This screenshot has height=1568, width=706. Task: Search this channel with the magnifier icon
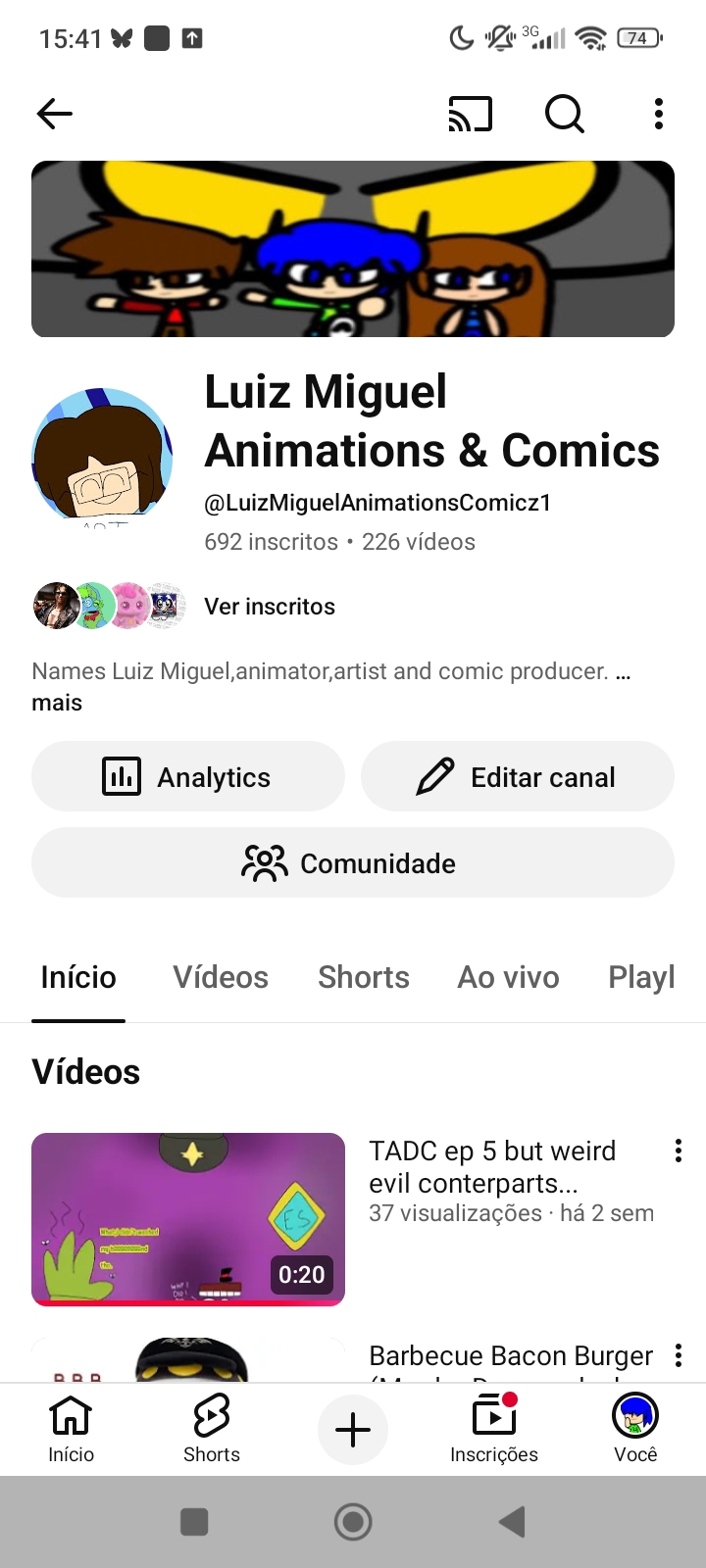[x=564, y=114]
